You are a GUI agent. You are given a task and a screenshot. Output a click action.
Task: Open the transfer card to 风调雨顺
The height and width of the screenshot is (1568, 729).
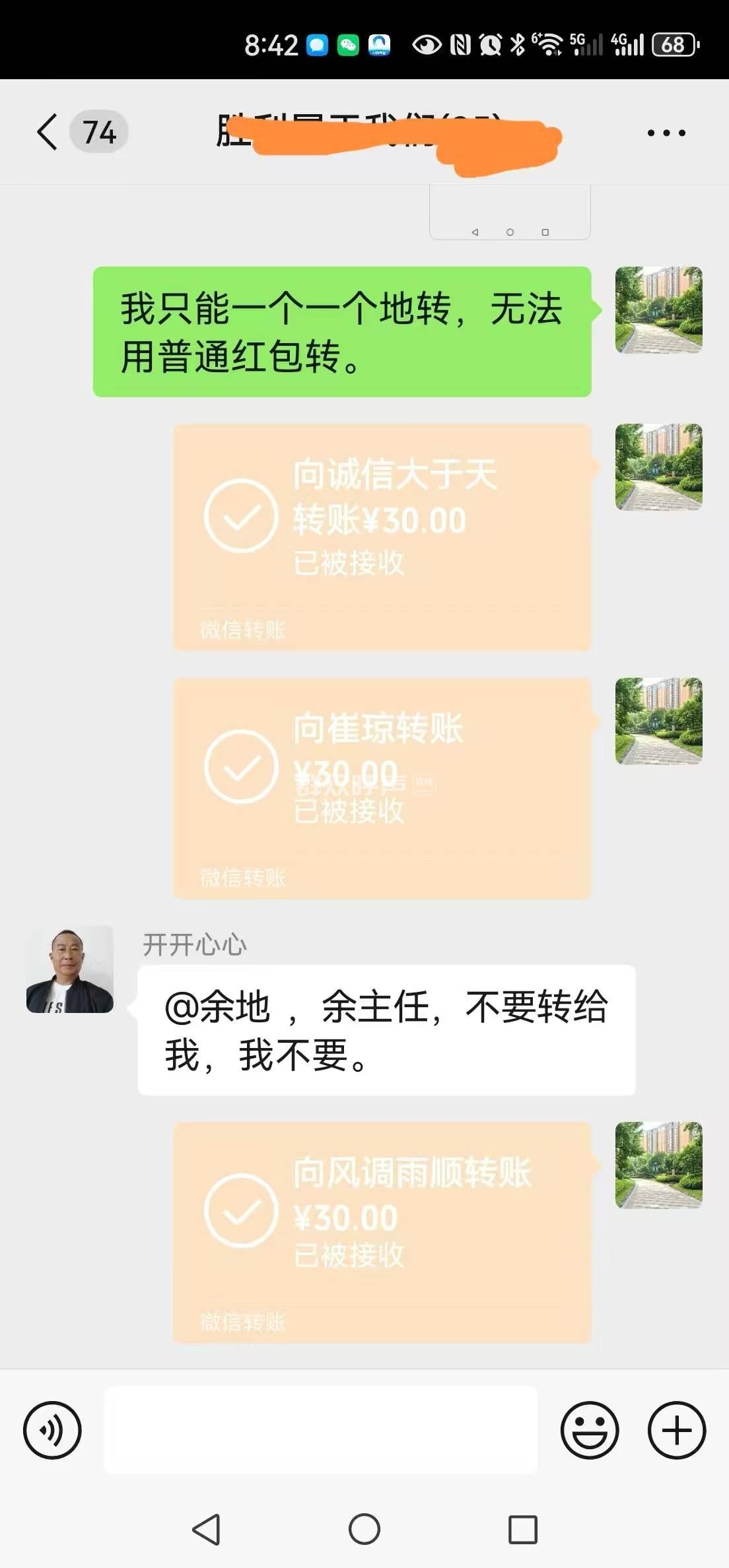coord(382,1232)
